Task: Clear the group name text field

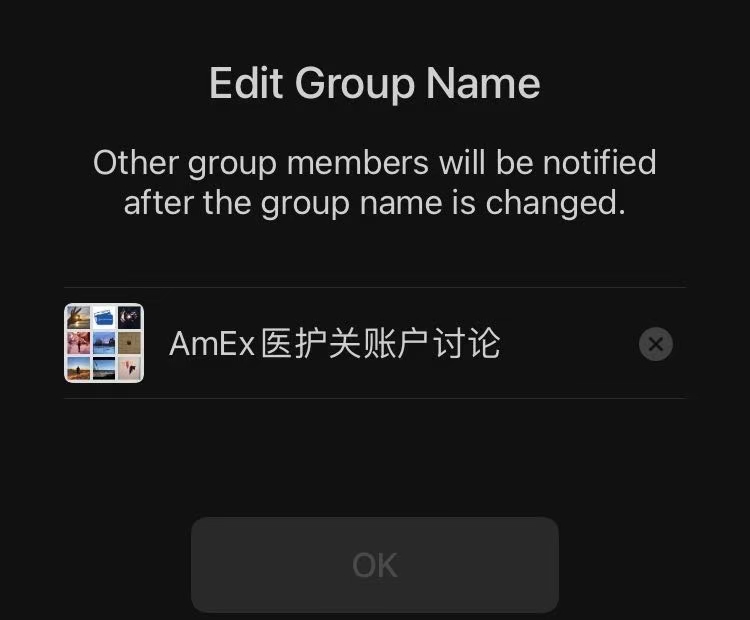Action: pyautogui.click(x=655, y=344)
